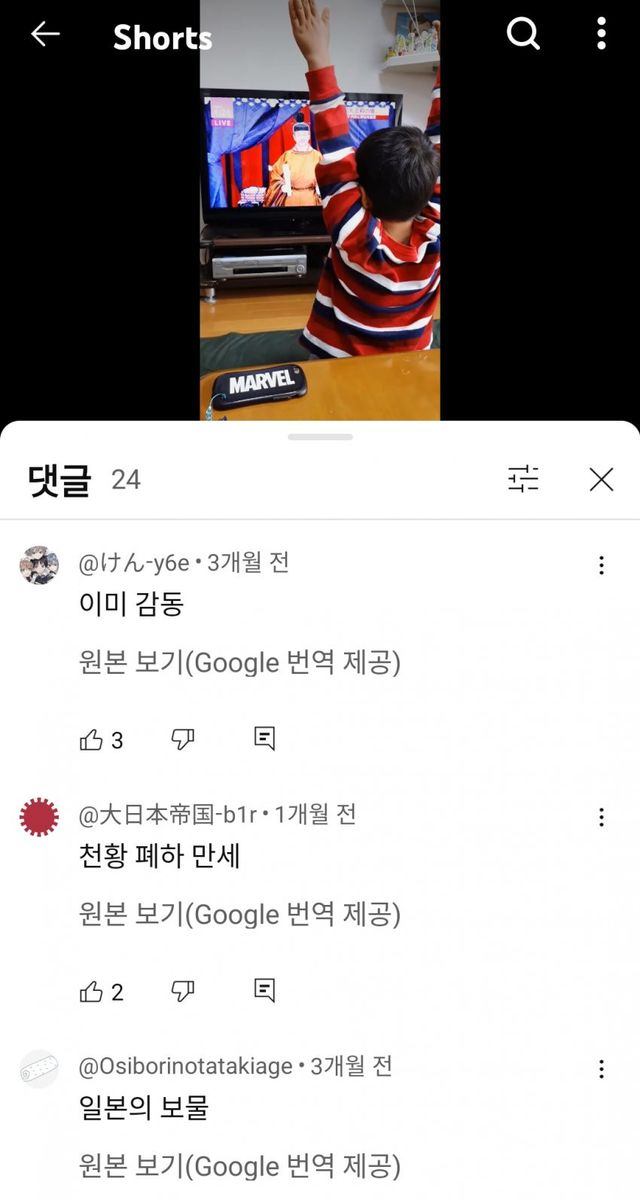
Task: Dislike the '천황 폐하 만세' comment
Action: (183, 992)
